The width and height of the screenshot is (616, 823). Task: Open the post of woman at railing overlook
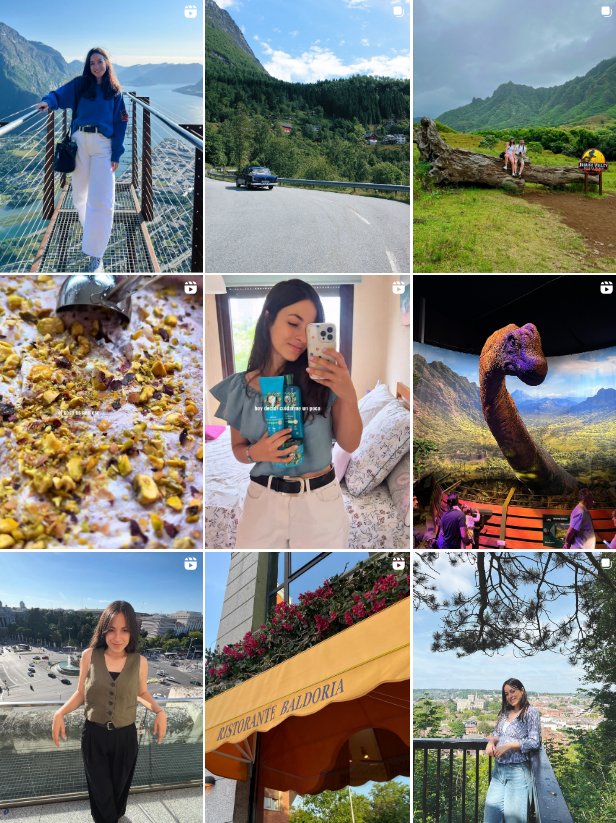pos(514,688)
